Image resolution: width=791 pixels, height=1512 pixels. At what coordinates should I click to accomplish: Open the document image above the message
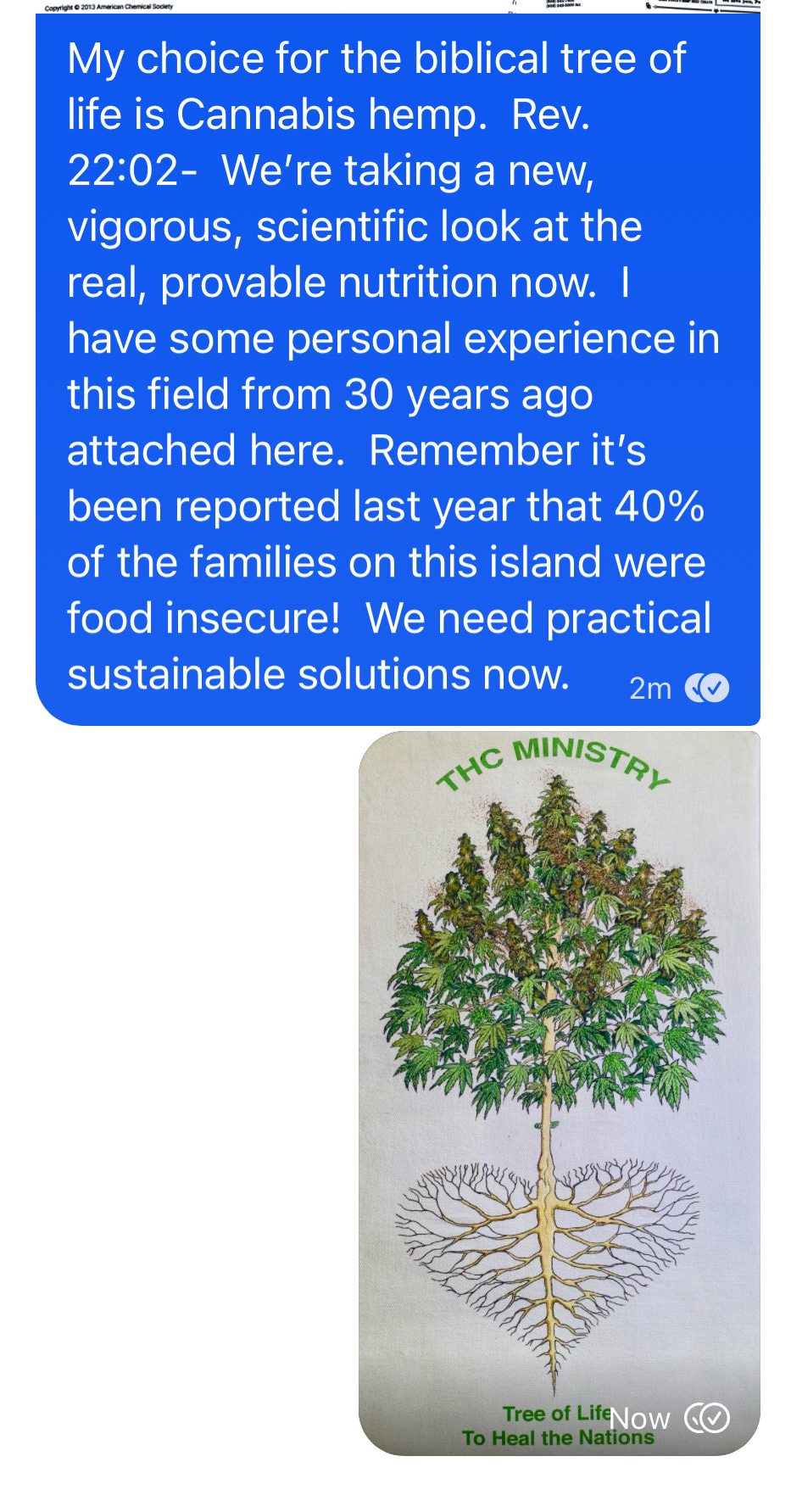point(398,6)
